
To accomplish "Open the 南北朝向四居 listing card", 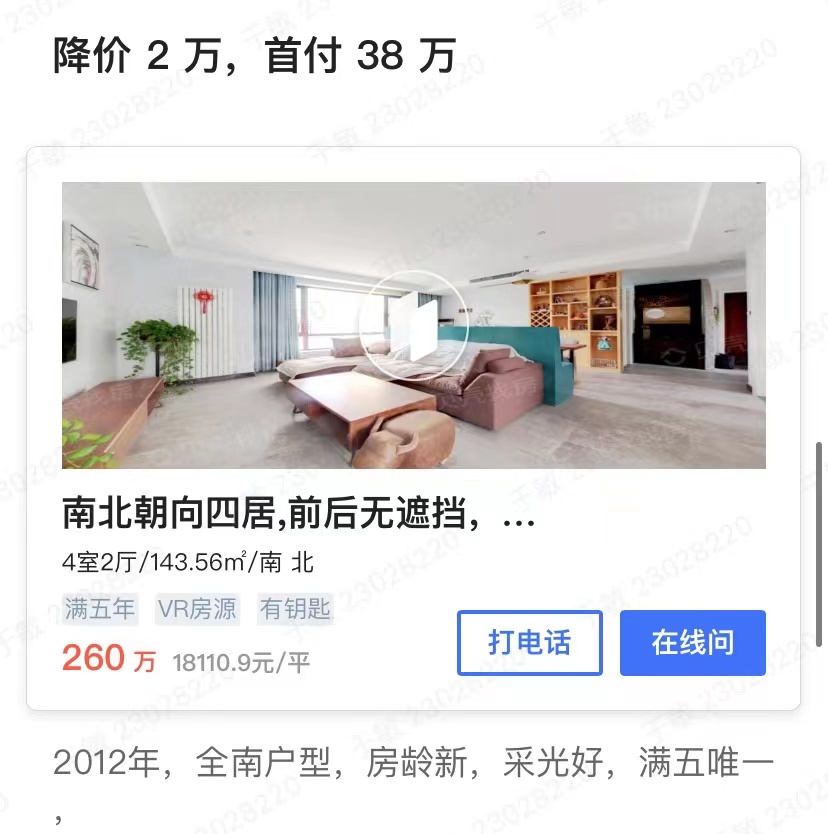I will click(x=298, y=518).
